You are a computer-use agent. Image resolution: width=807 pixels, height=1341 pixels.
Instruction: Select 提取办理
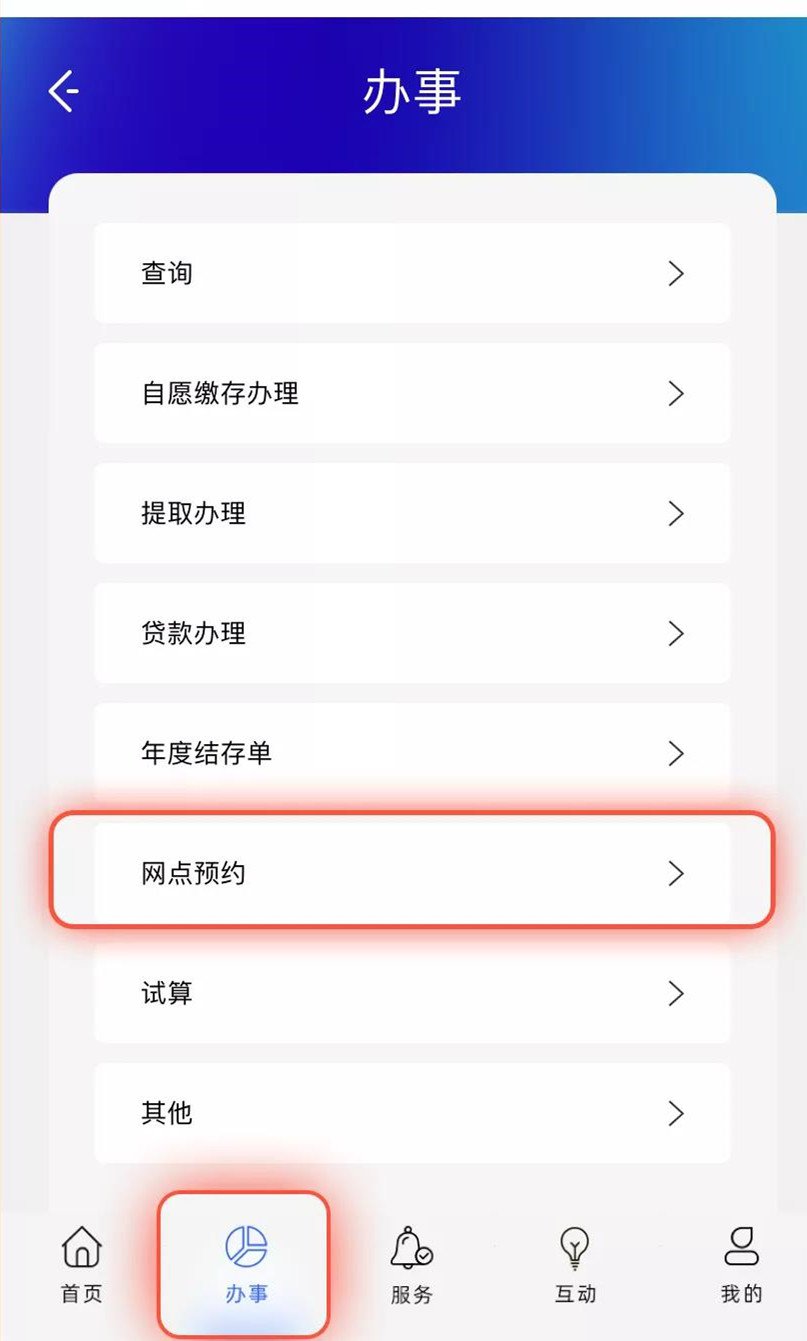pyautogui.click(x=412, y=513)
